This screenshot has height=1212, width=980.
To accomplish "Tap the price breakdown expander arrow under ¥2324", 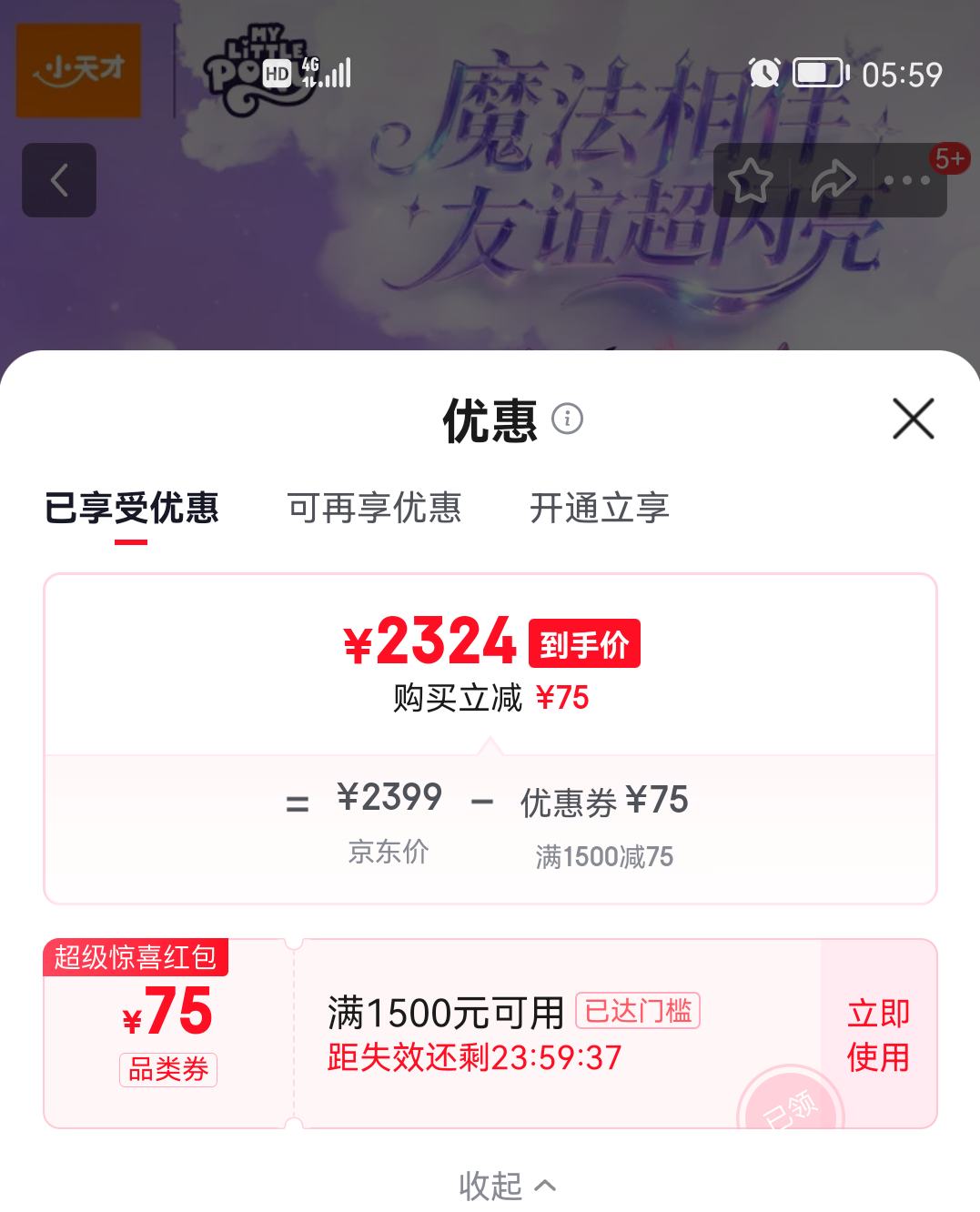I will coord(490,744).
